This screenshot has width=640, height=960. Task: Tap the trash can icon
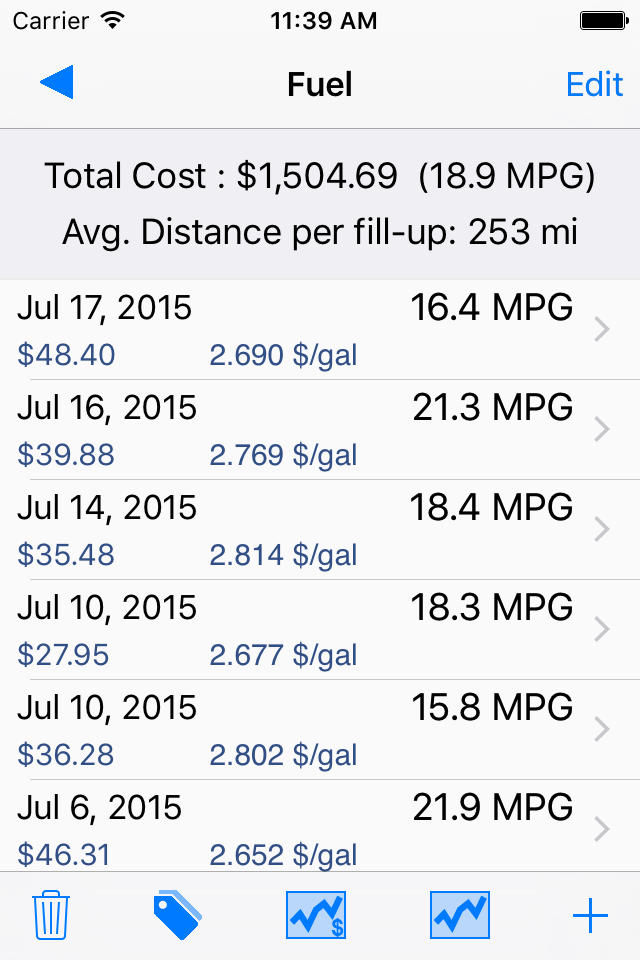point(51,915)
